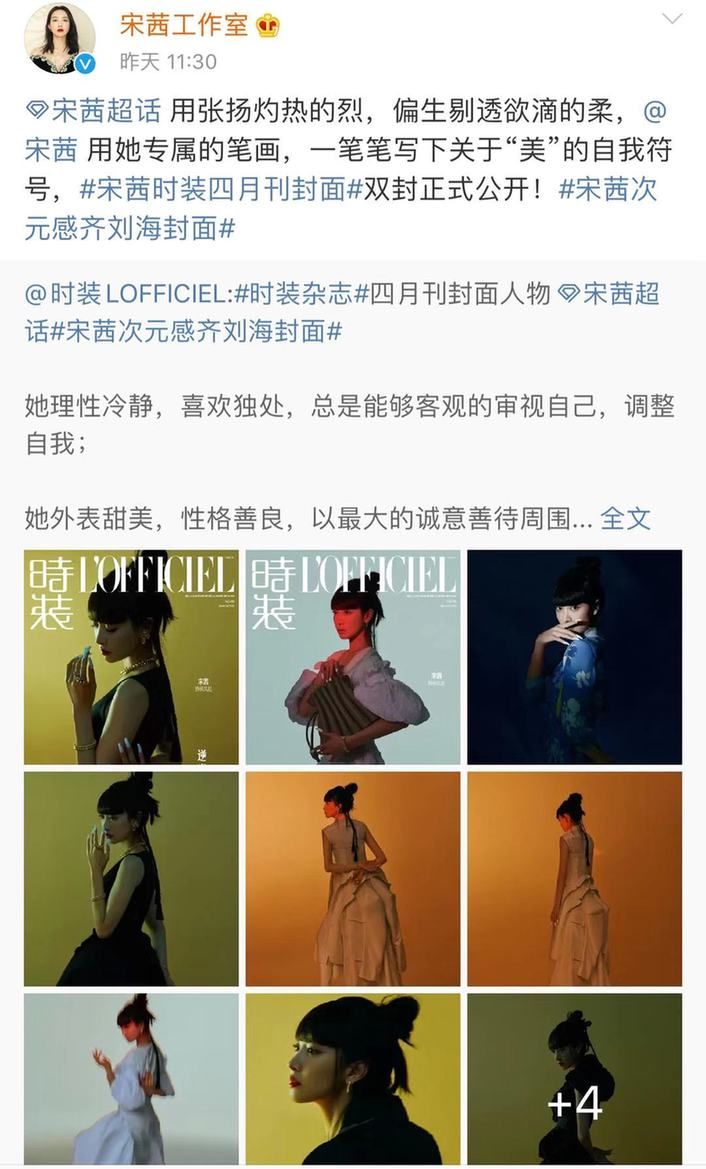
Task: View the light blue L'OFFICIEL cover image
Action: coord(353,657)
